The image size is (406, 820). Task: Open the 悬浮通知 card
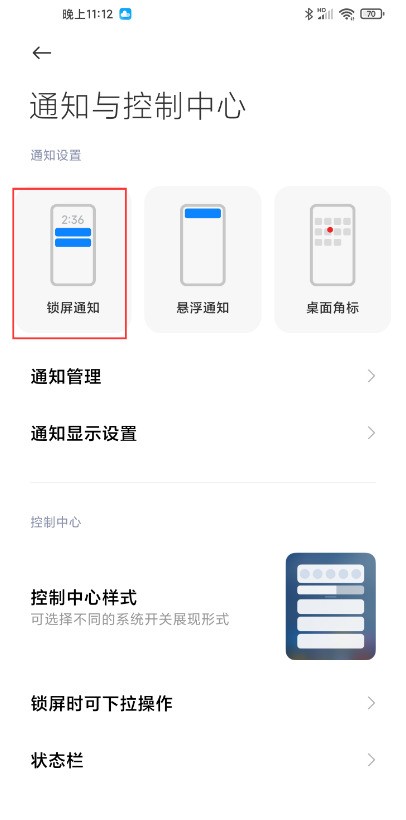coord(202,259)
